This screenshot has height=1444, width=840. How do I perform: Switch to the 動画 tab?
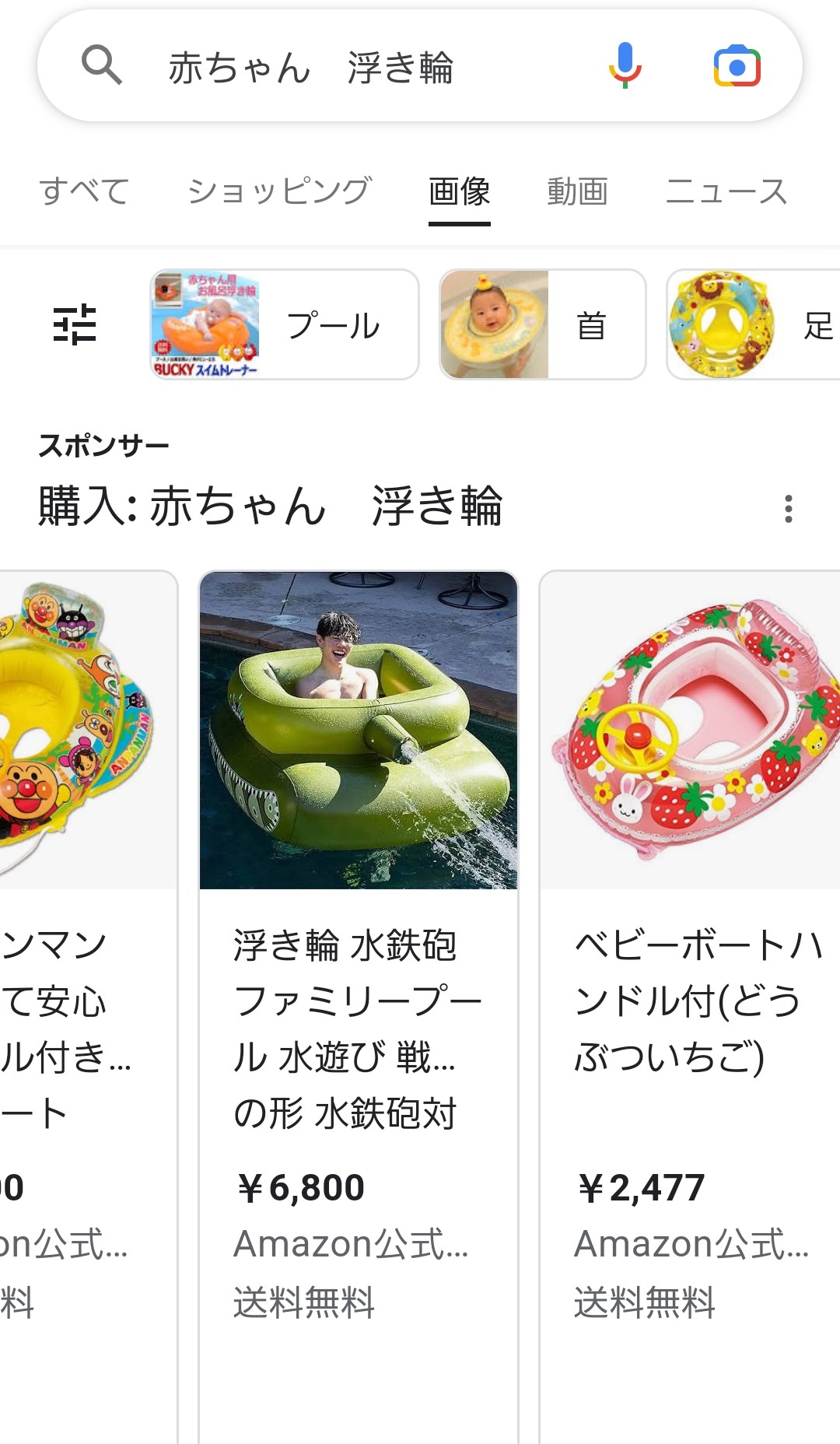577,191
